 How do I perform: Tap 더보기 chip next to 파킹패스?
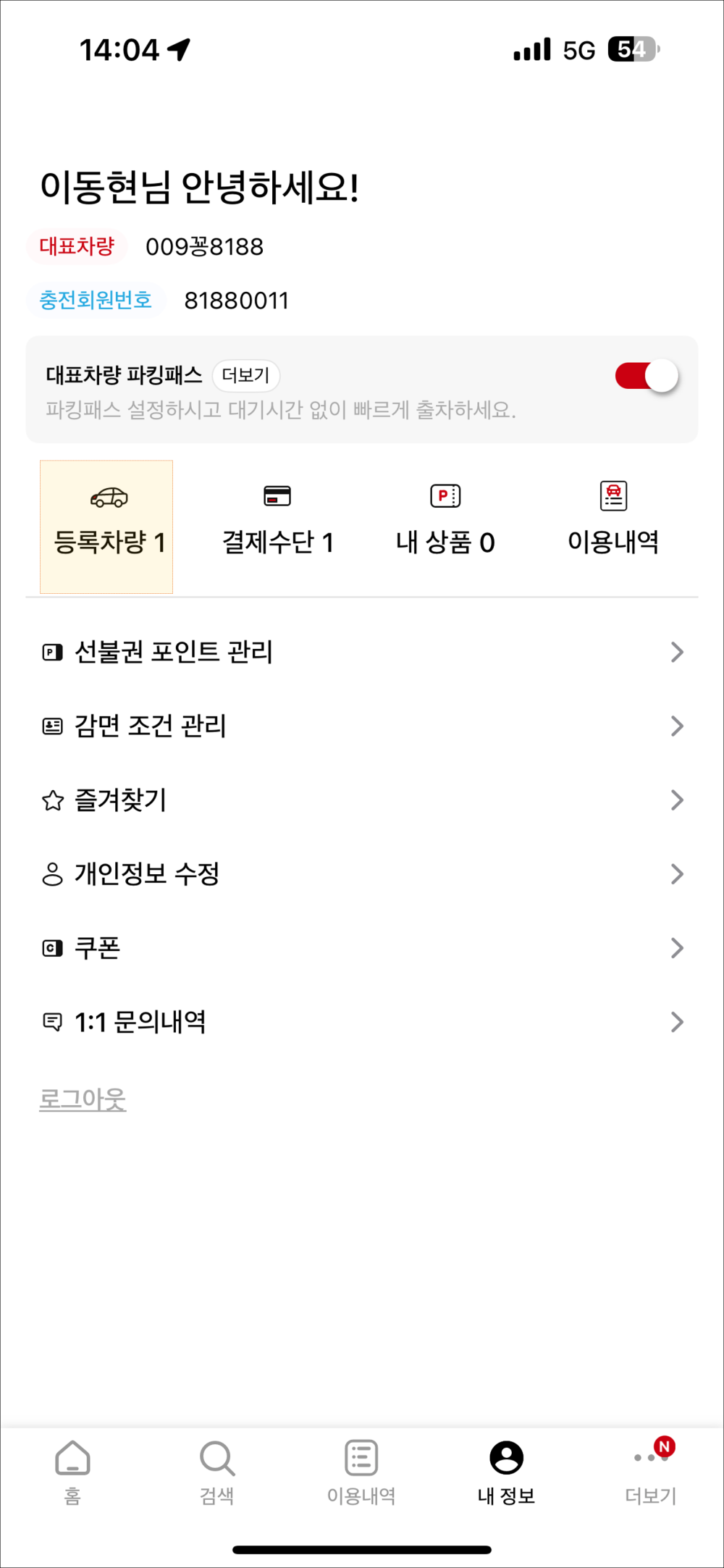[x=246, y=375]
